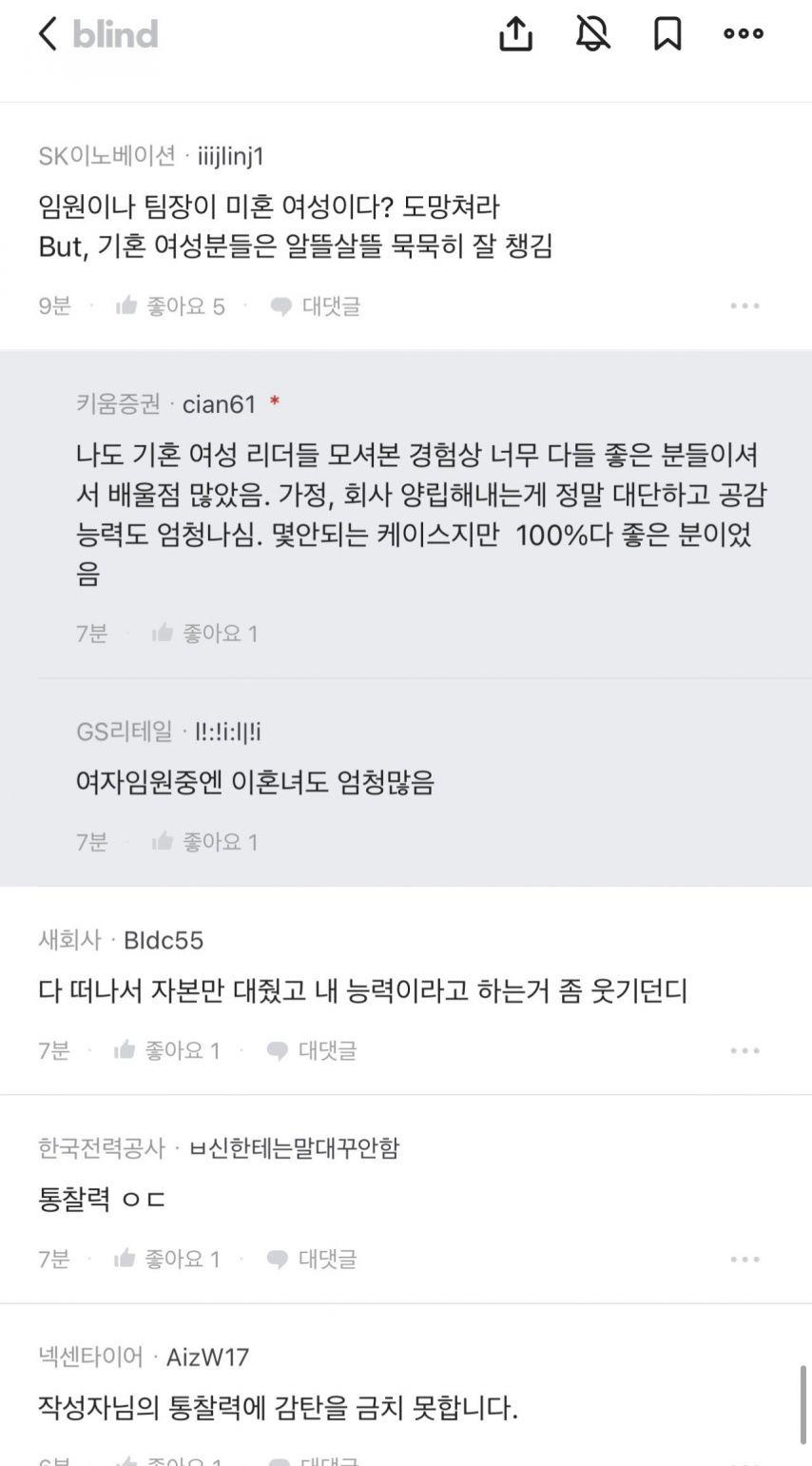Like Bldc55's comment
This screenshot has width=812, height=1466.
[x=167, y=1050]
